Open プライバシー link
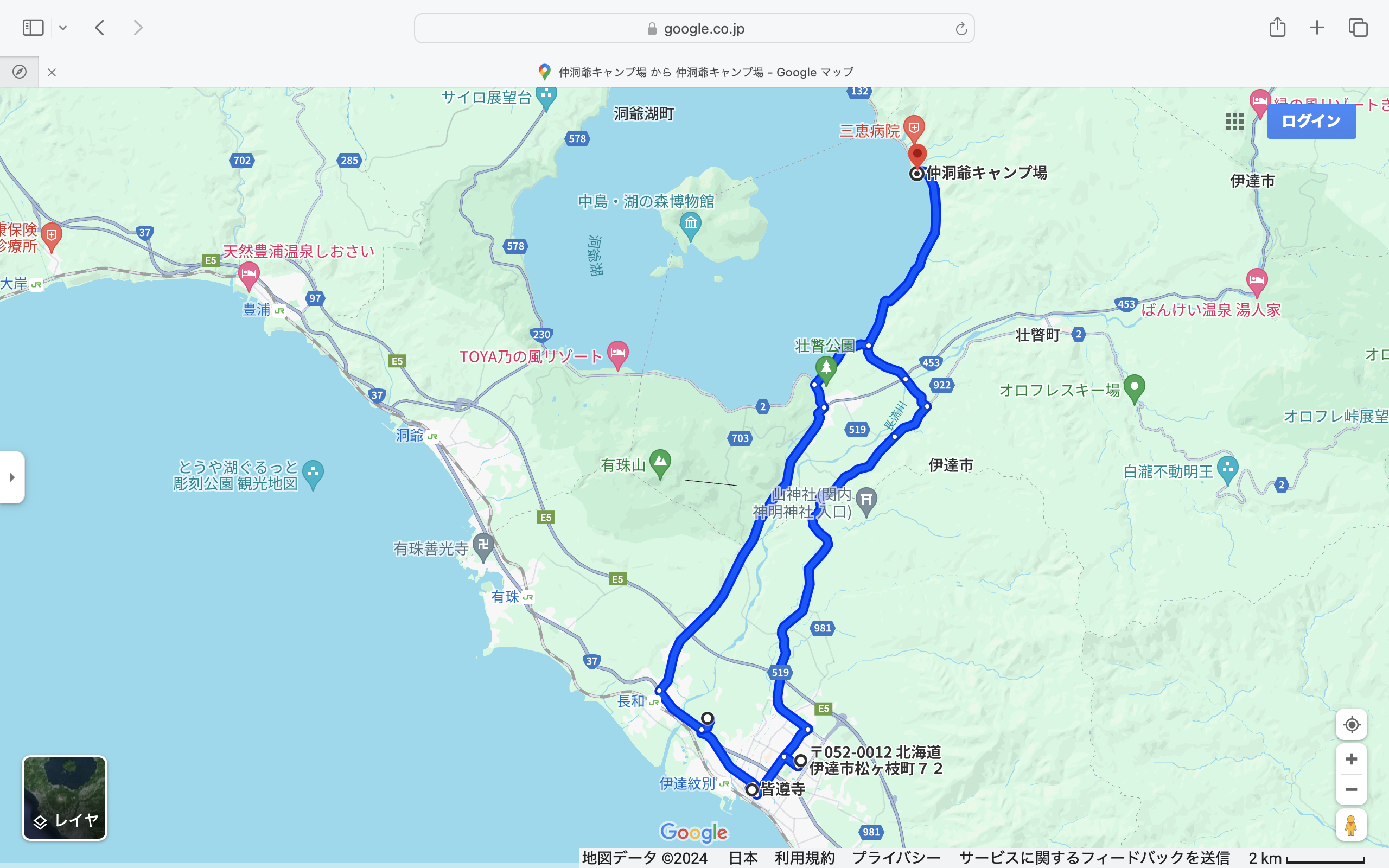The height and width of the screenshot is (868, 1389). [x=896, y=858]
